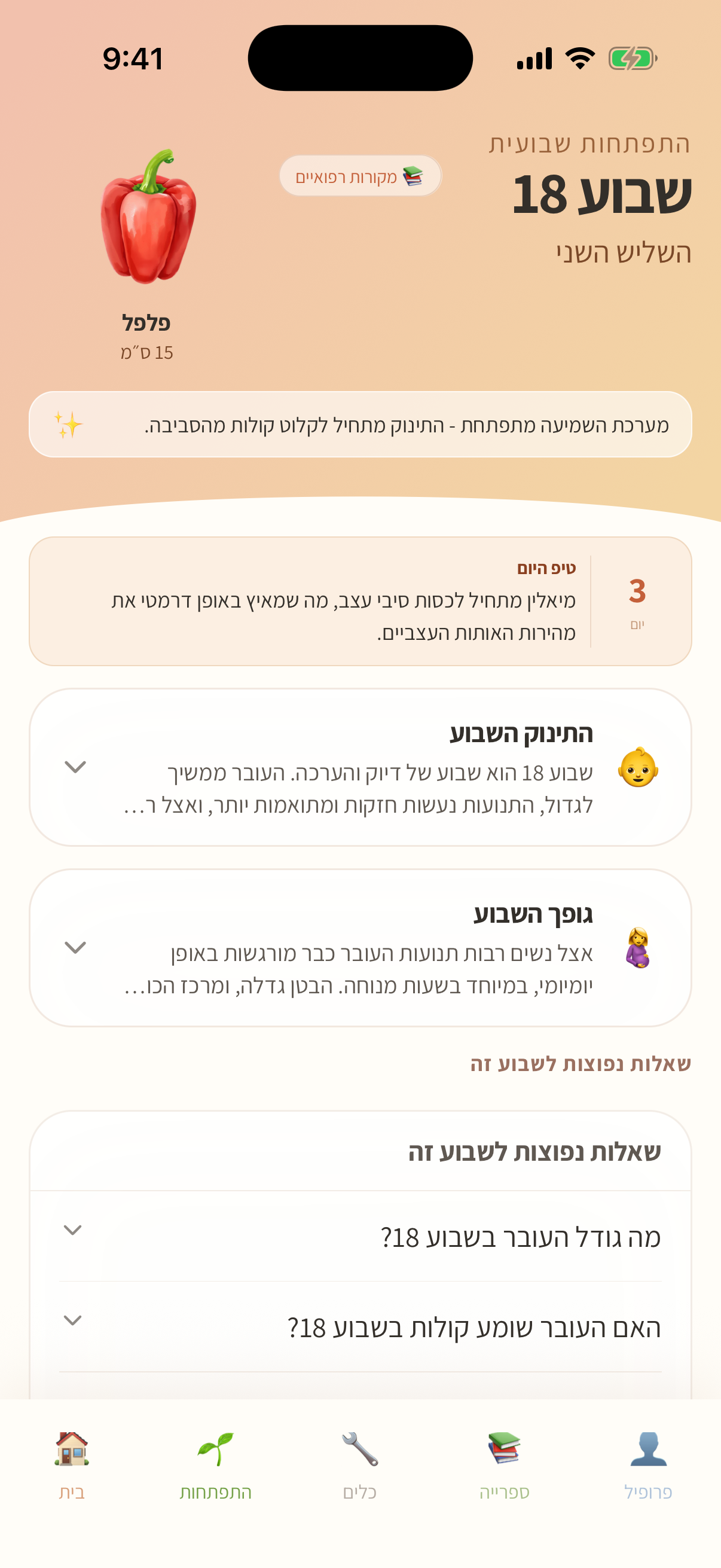721x1568 pixels.
Task: Tap the טיפ היום tip card
Action: [x=360, y=600]
